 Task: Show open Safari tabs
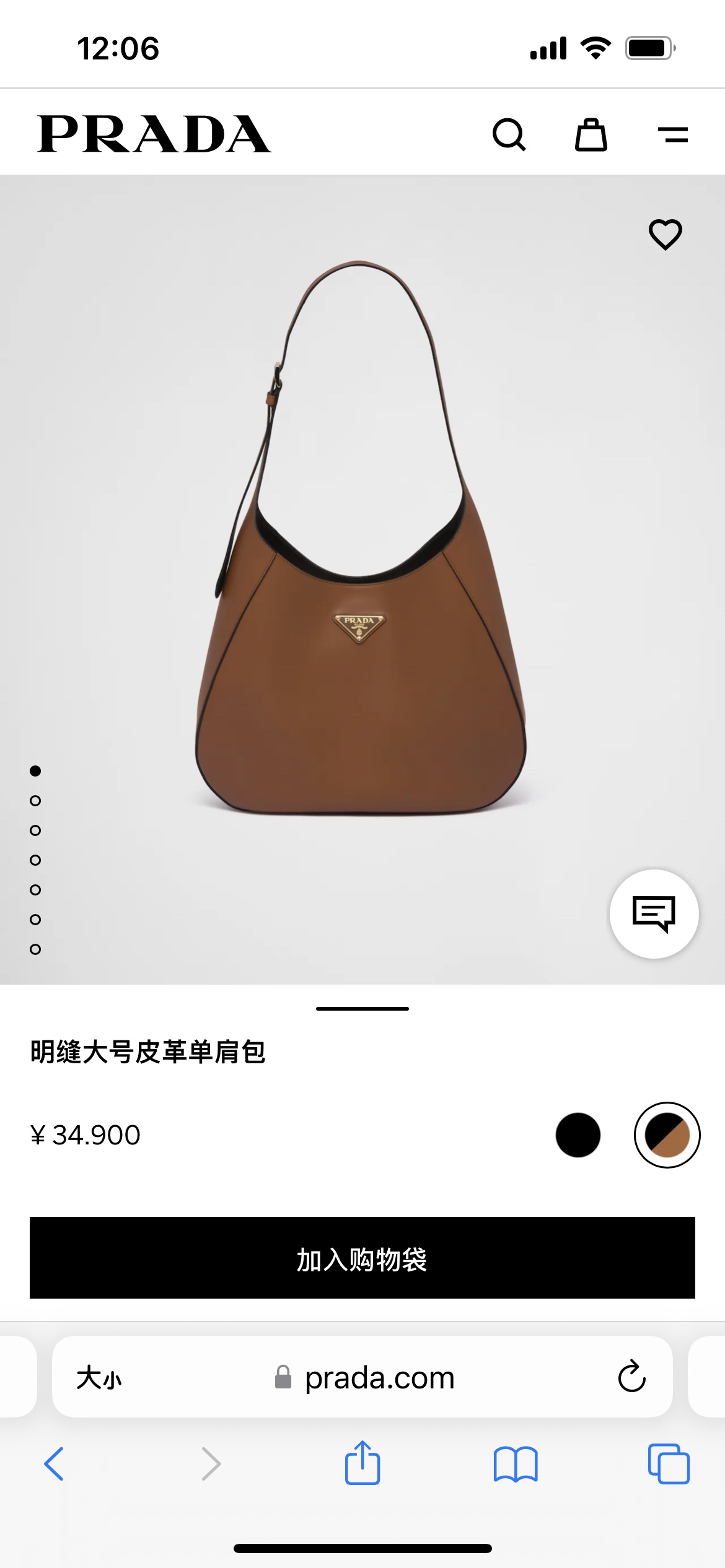pyautogui.click(x=669, y=1464)
